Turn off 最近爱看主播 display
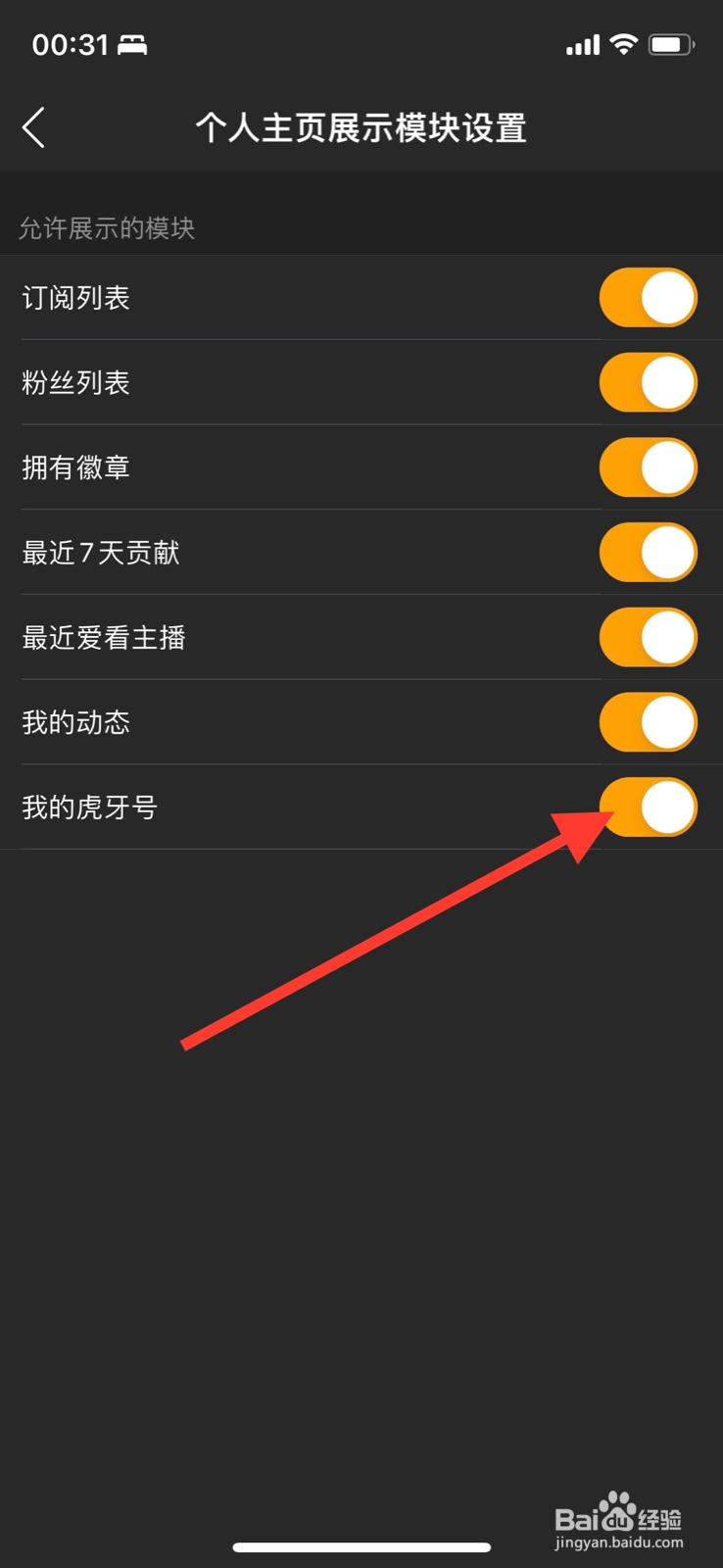Image resolution: width=723 pixels, height=1568 pixels. pos(649,637)
